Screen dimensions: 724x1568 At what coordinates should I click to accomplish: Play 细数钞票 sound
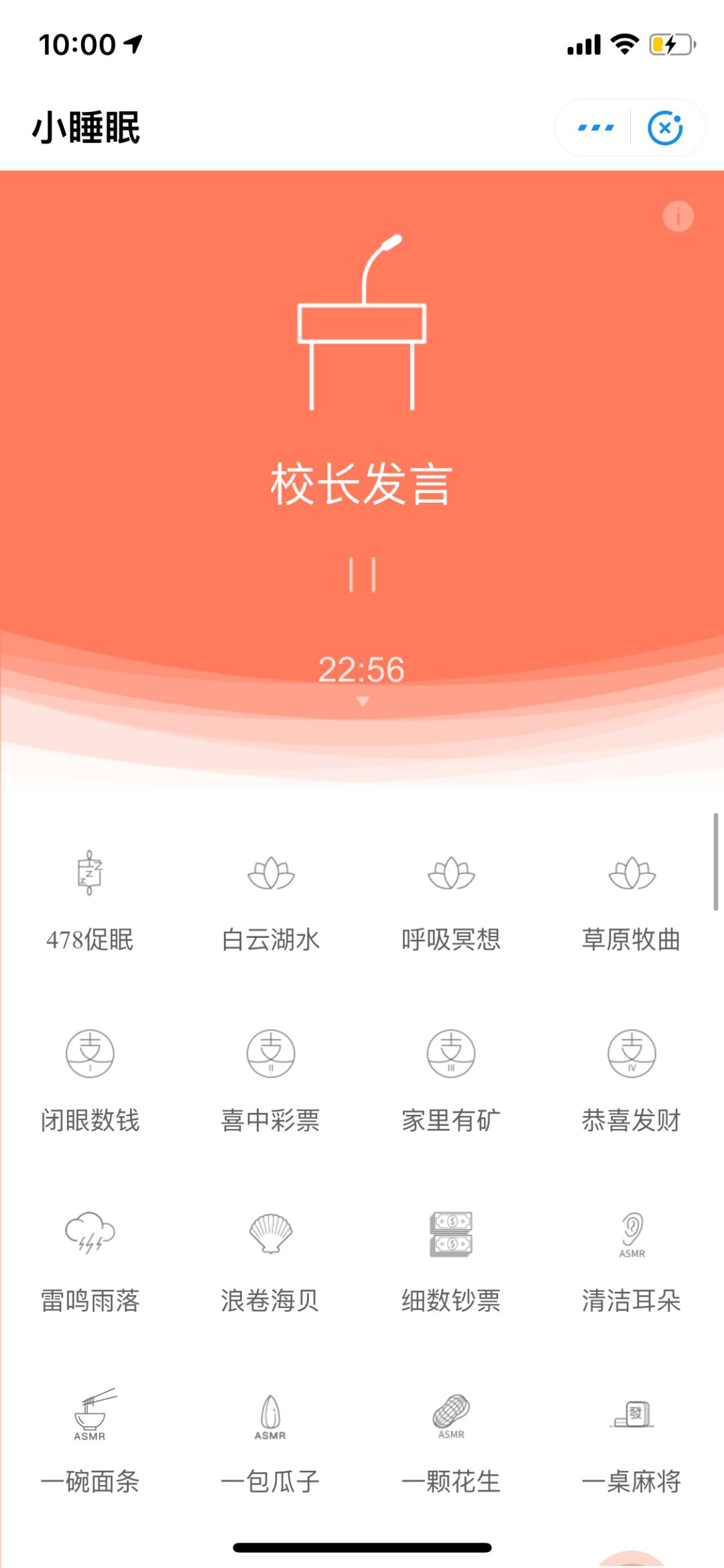click(x=451, y=1260)
